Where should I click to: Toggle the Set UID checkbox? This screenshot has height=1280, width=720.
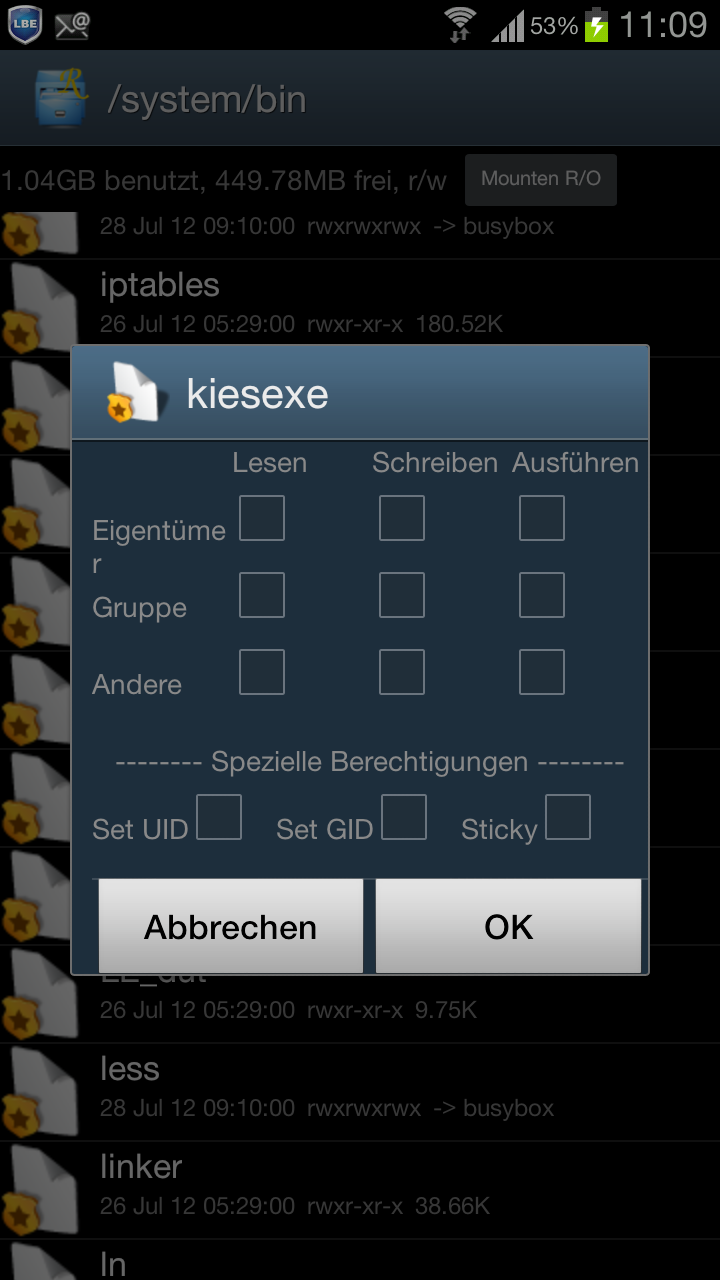pyautogui.click(x=219, y=817)
